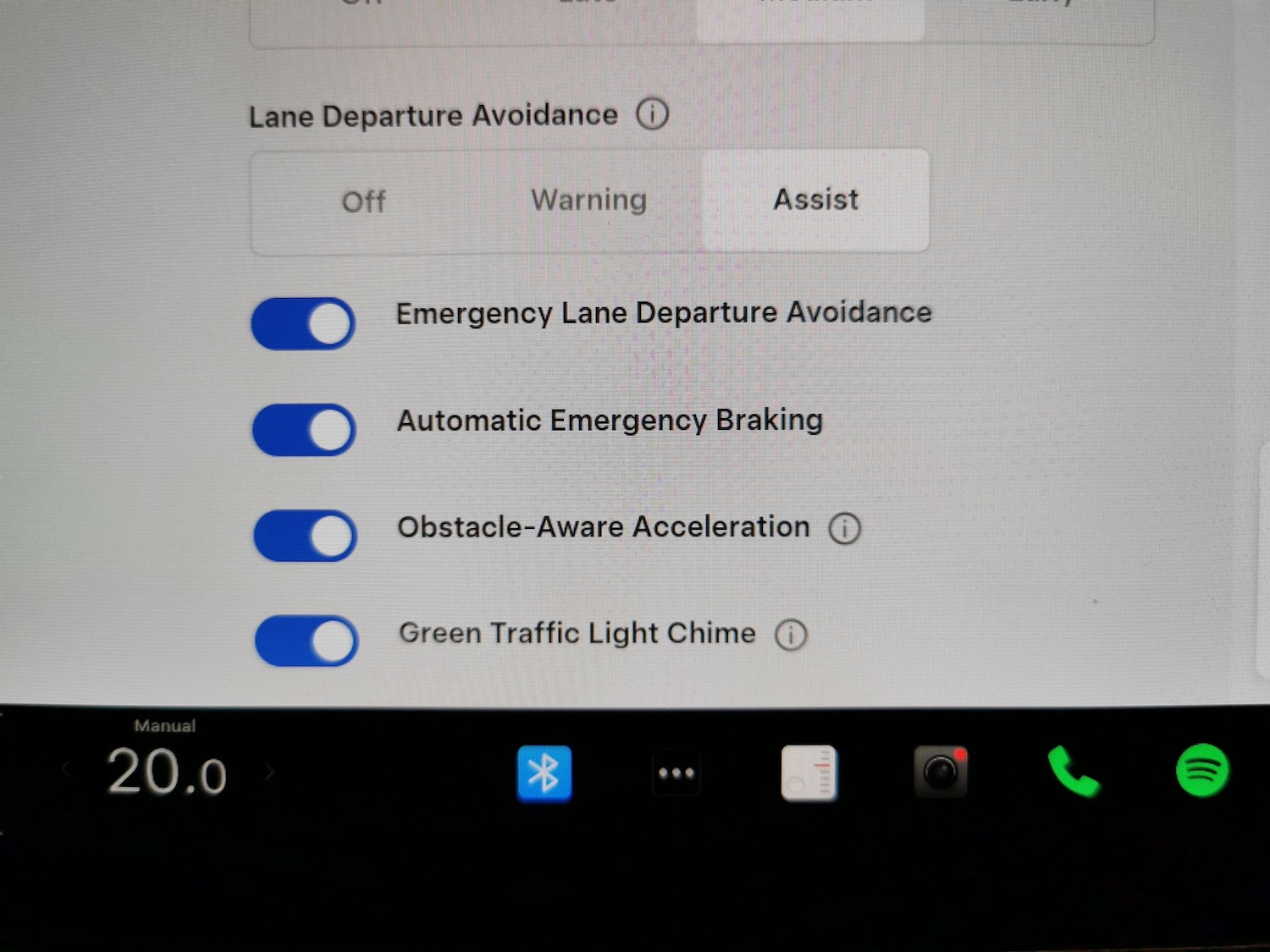
Task: Open climate controls via 20.0 temperature
Action: 167,772
